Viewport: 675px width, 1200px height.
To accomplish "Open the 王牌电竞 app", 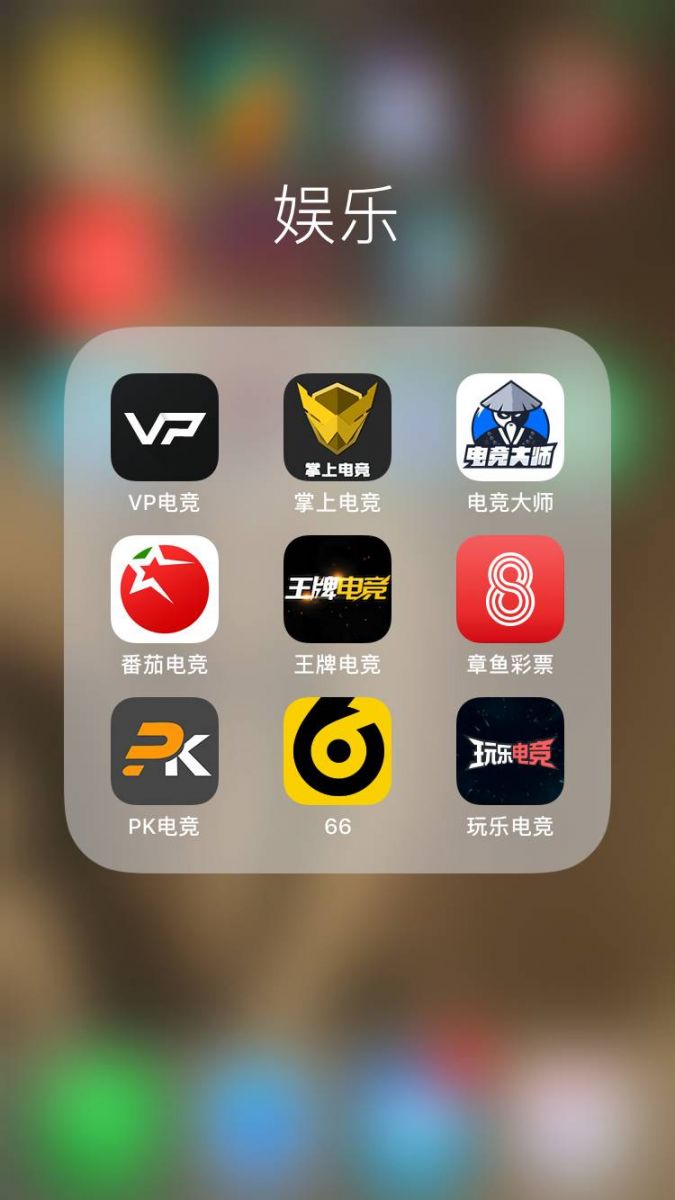I will [337, 589].
